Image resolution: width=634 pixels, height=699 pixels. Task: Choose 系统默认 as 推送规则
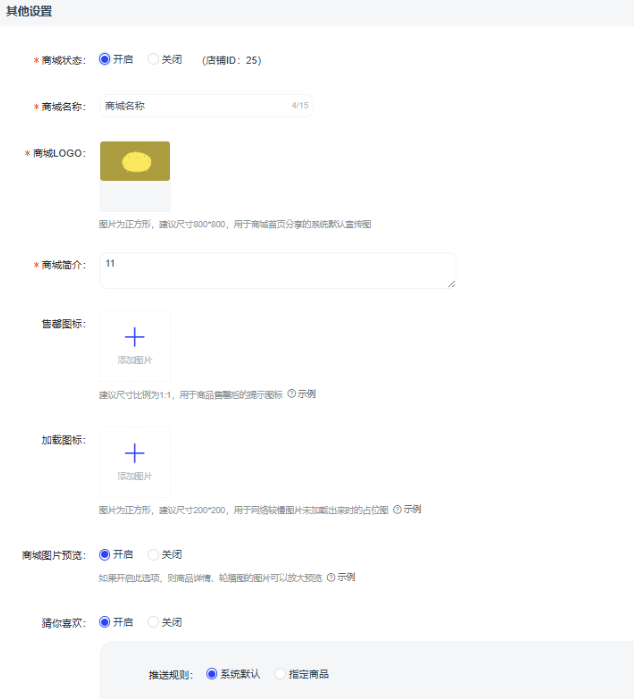point(212,674)
